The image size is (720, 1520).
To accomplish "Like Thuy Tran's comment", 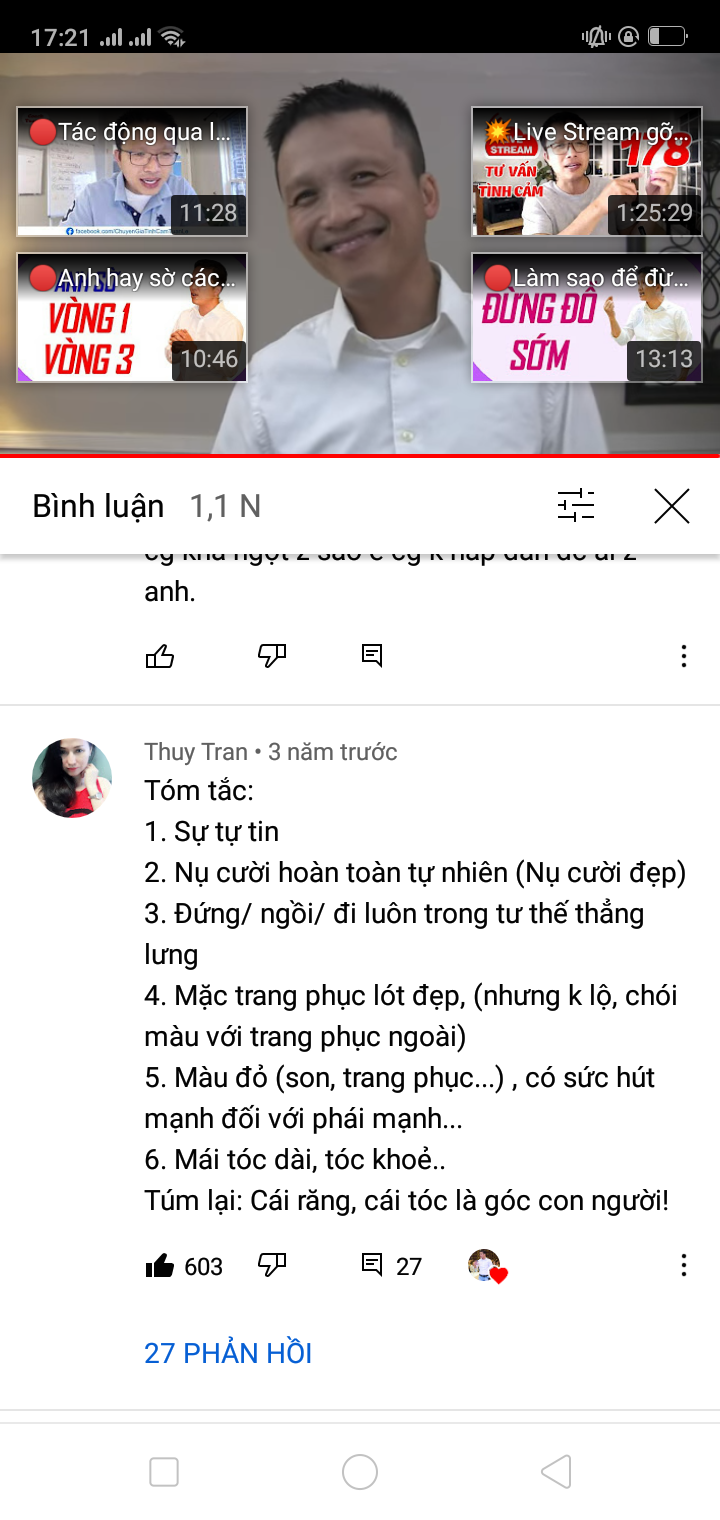I will click(x=160, y=1266).
